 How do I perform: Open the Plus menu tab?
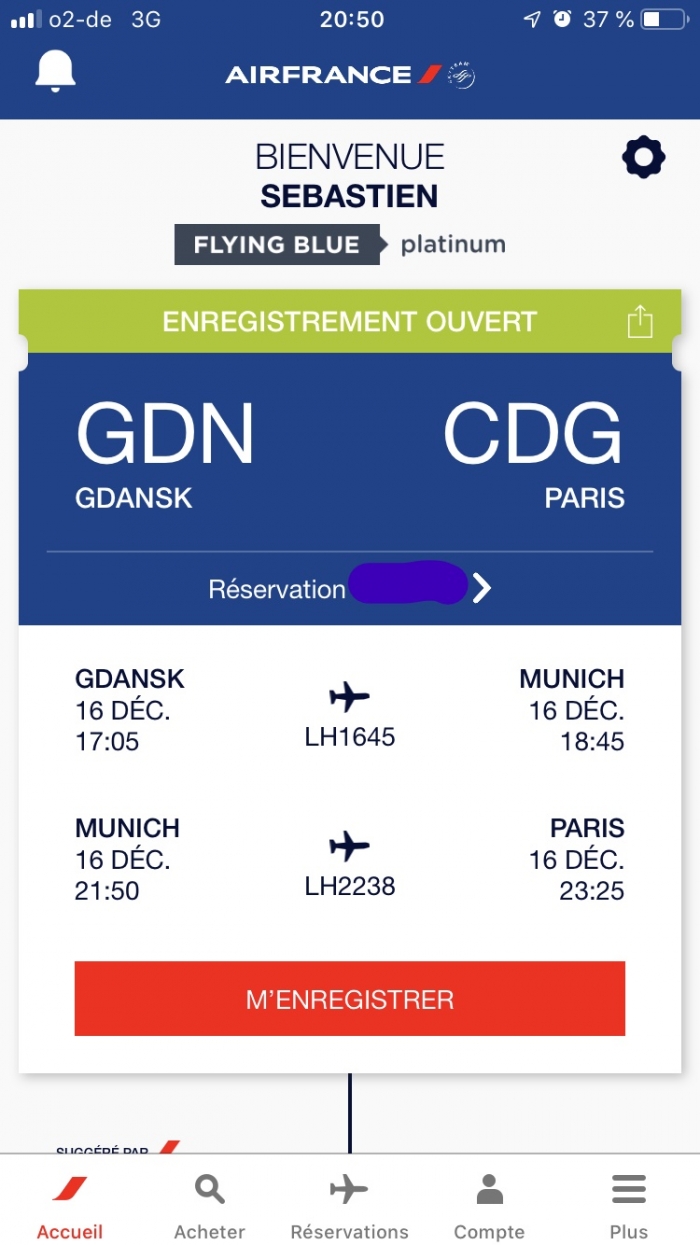point(628,1206)
